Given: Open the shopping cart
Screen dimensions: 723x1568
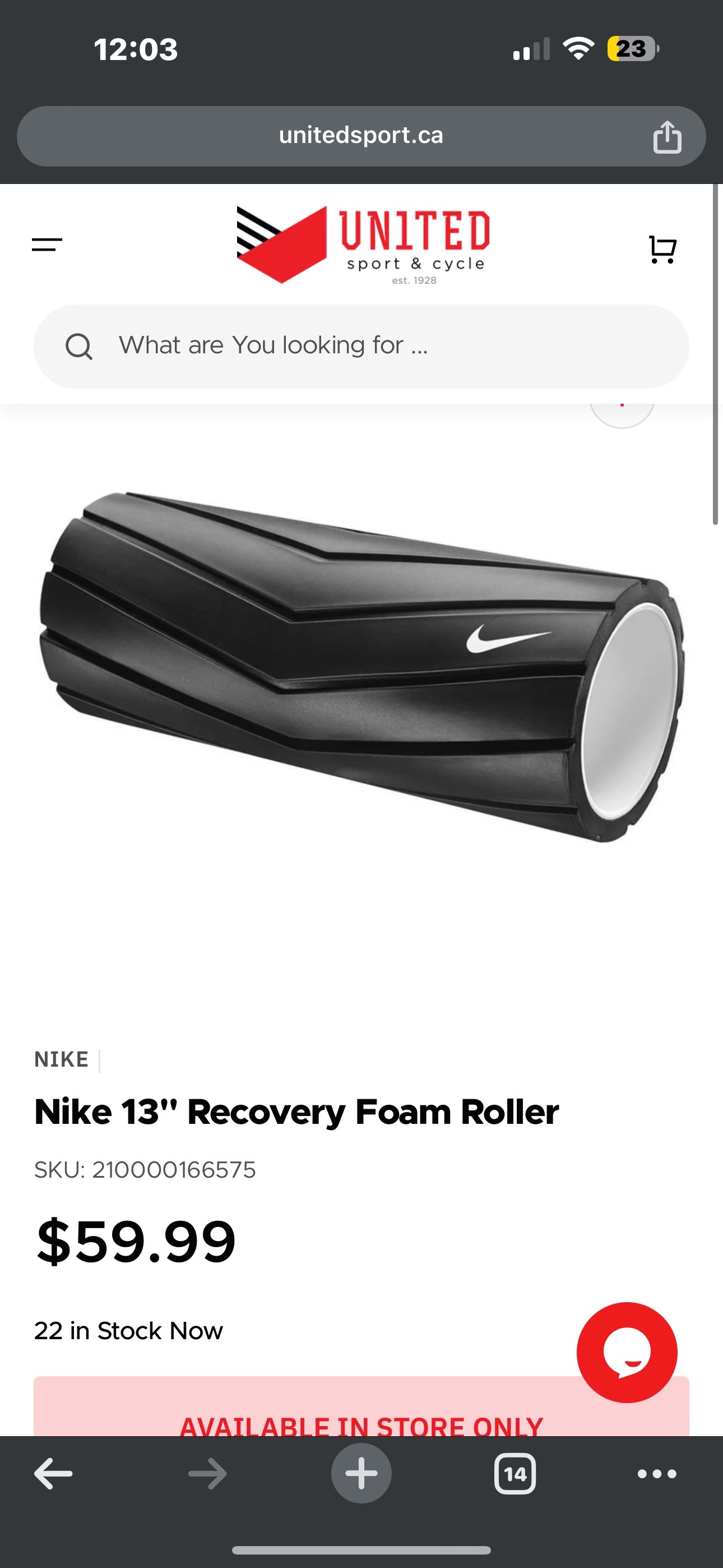Looking at the screenshot, I should tap(662, 249).
